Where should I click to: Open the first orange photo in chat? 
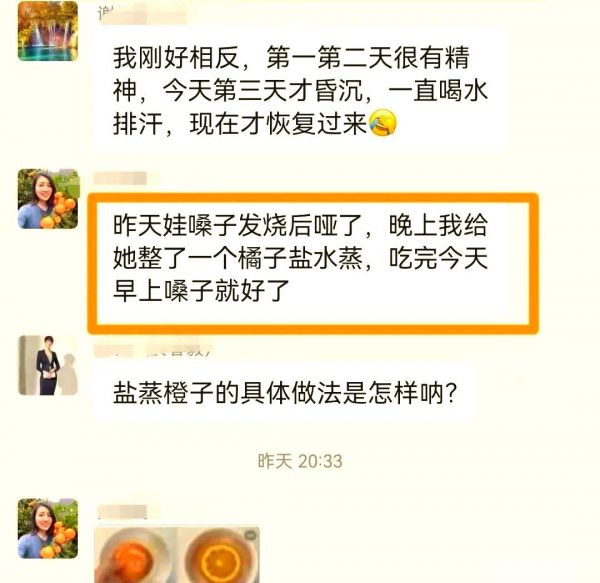(137, 557)
